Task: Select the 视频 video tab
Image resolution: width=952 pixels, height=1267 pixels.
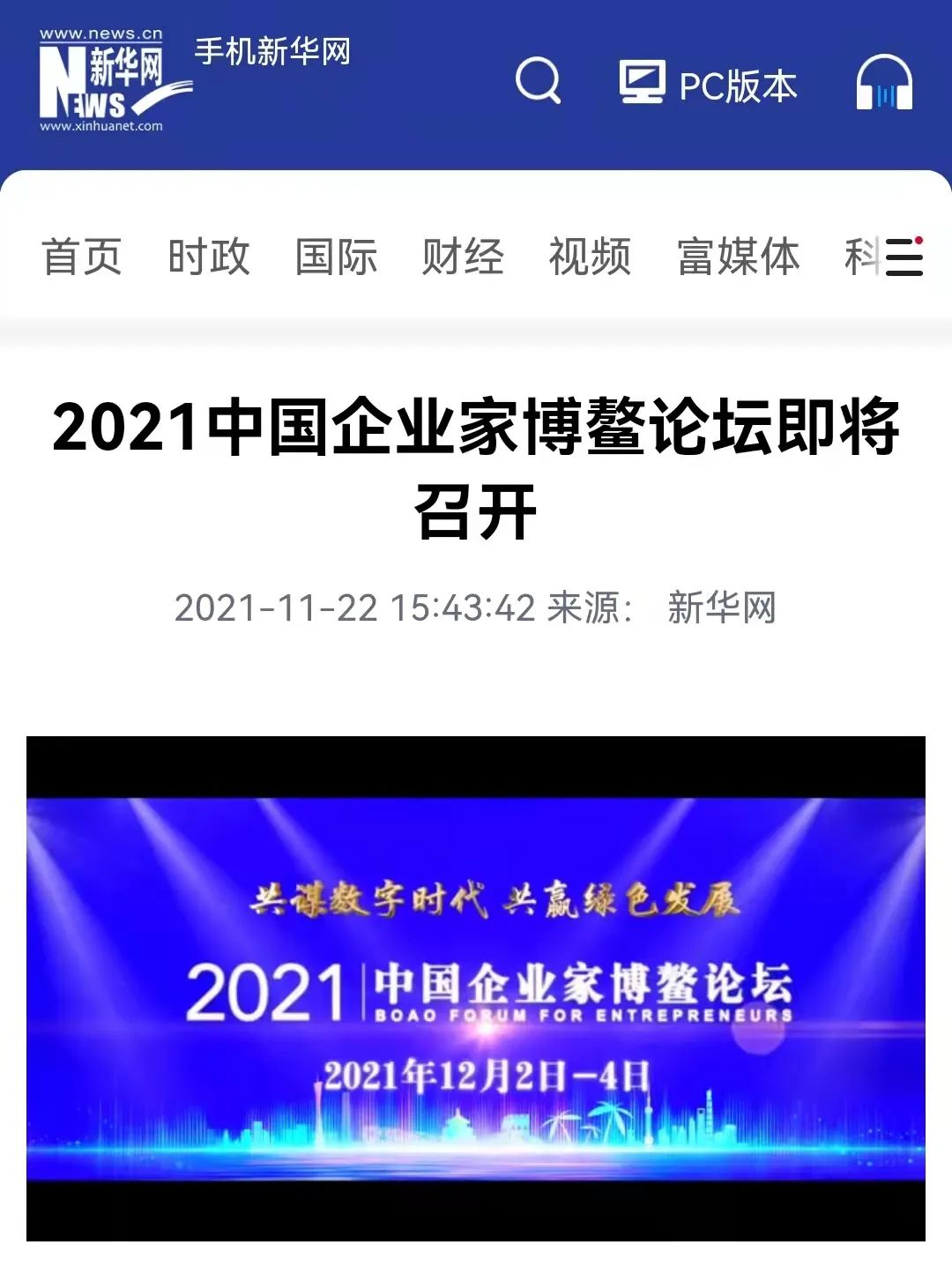Action: (590, 257)
